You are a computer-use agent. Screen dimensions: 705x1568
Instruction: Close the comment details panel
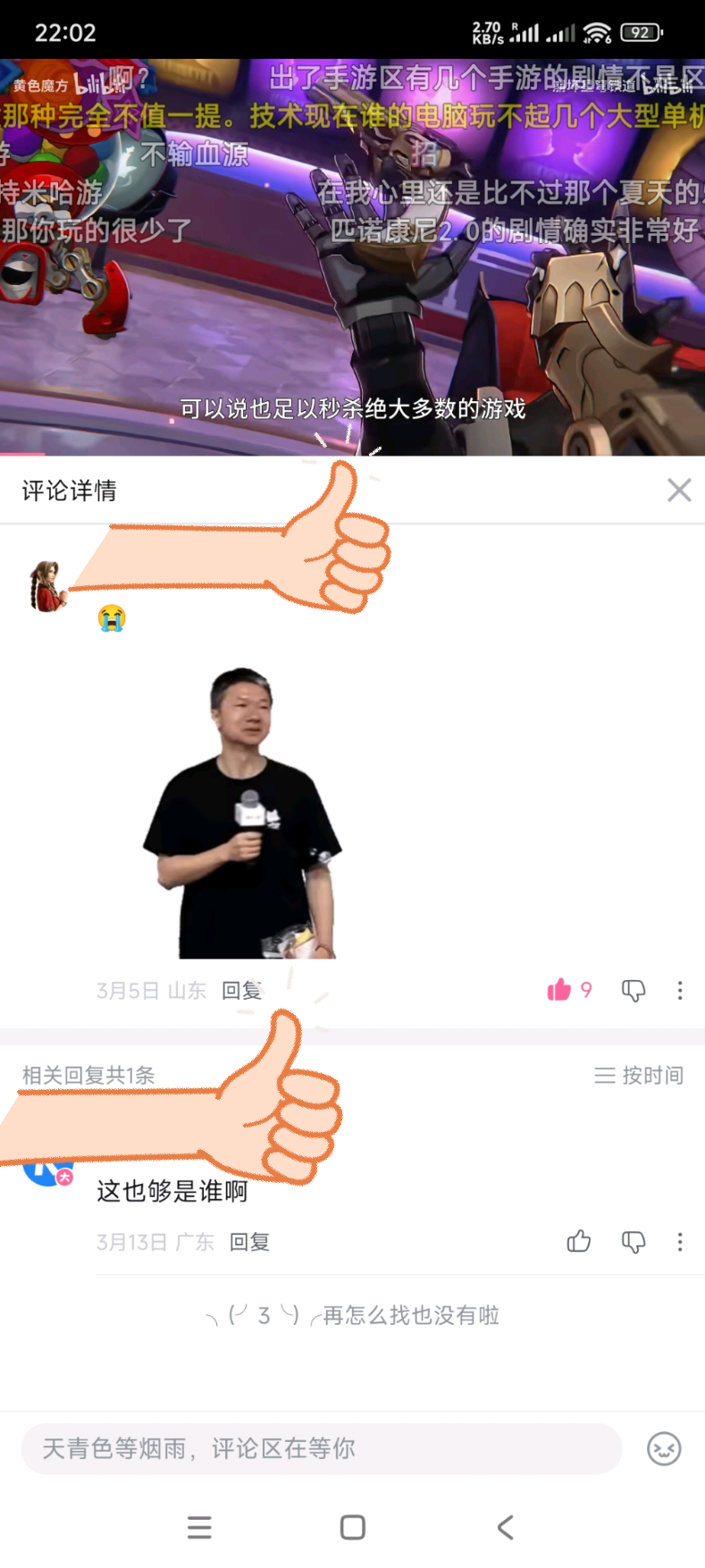[679, 490]
